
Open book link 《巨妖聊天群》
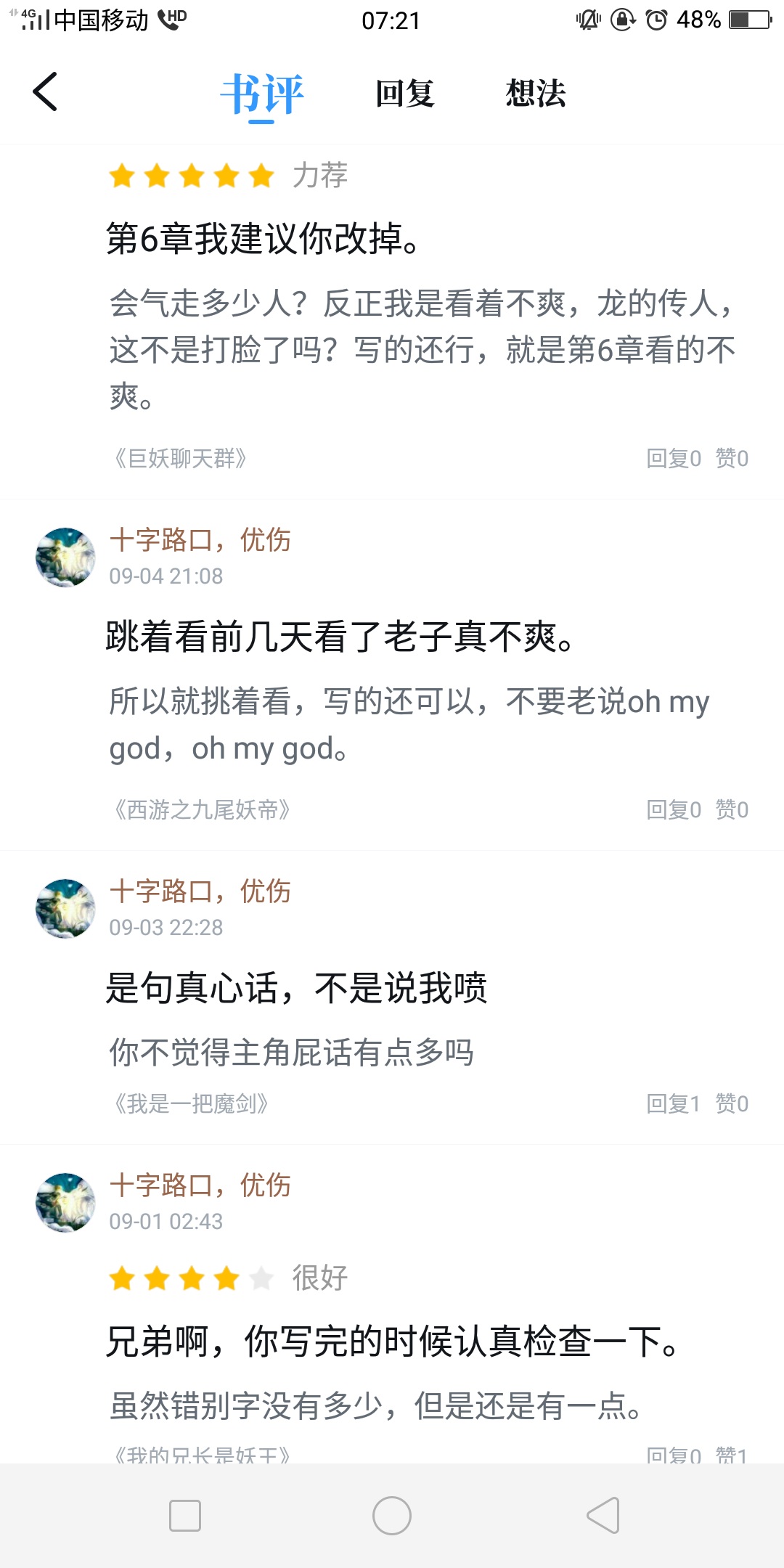(x=180, y=459)
